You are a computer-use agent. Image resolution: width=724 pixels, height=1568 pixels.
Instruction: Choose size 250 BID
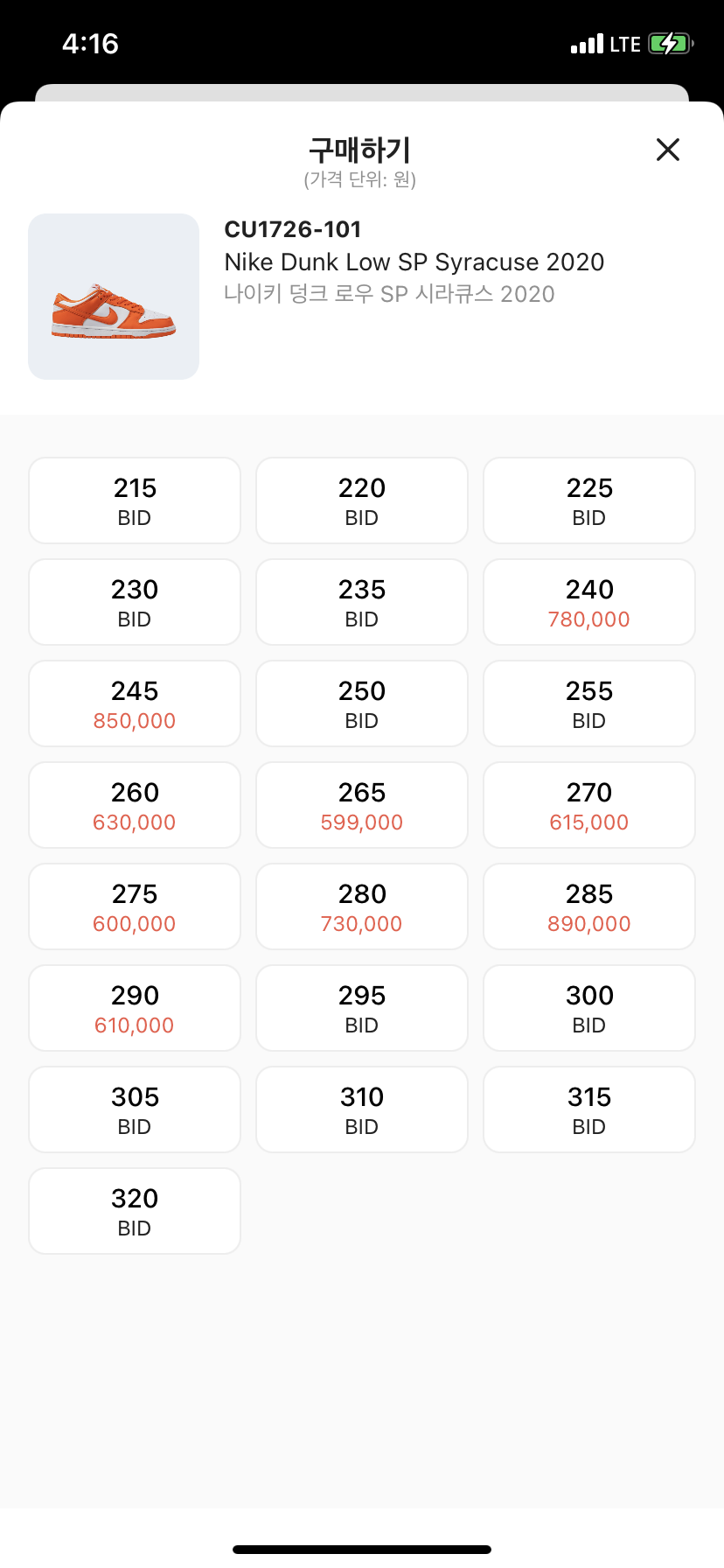tap(362, 703)
